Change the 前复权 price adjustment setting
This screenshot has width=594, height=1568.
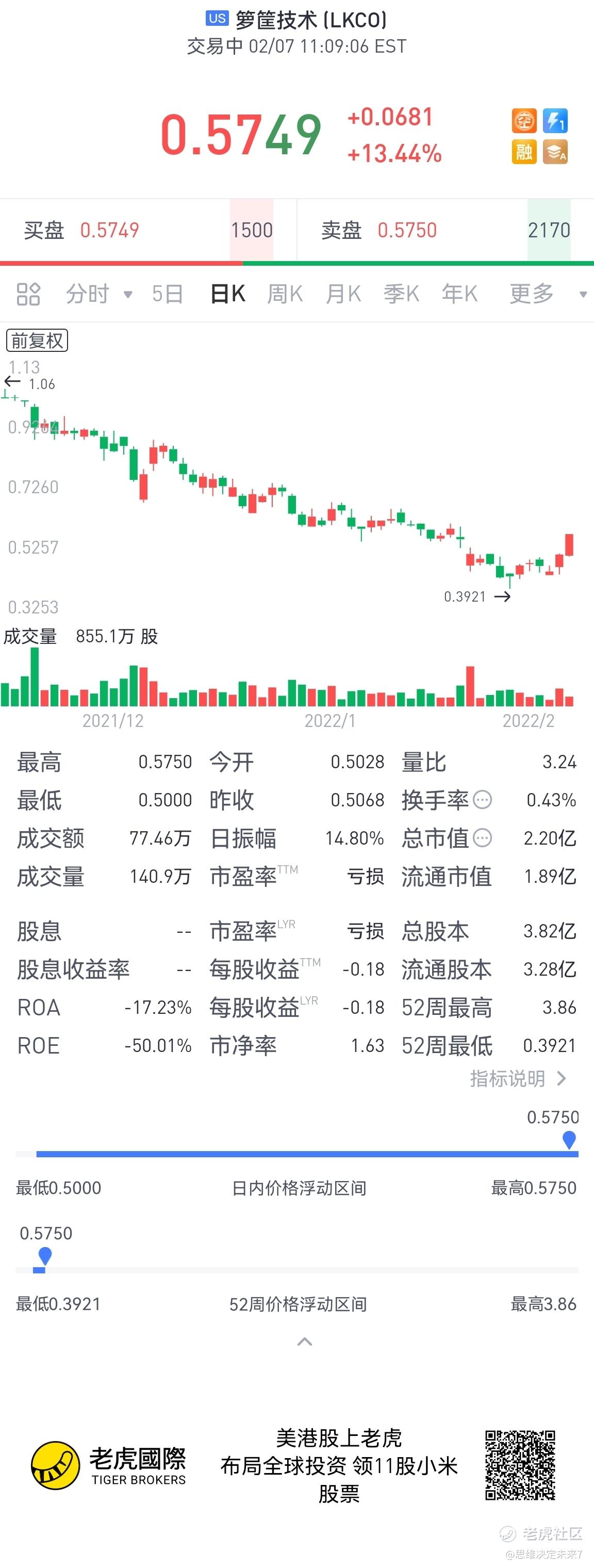tap(37, 340)
